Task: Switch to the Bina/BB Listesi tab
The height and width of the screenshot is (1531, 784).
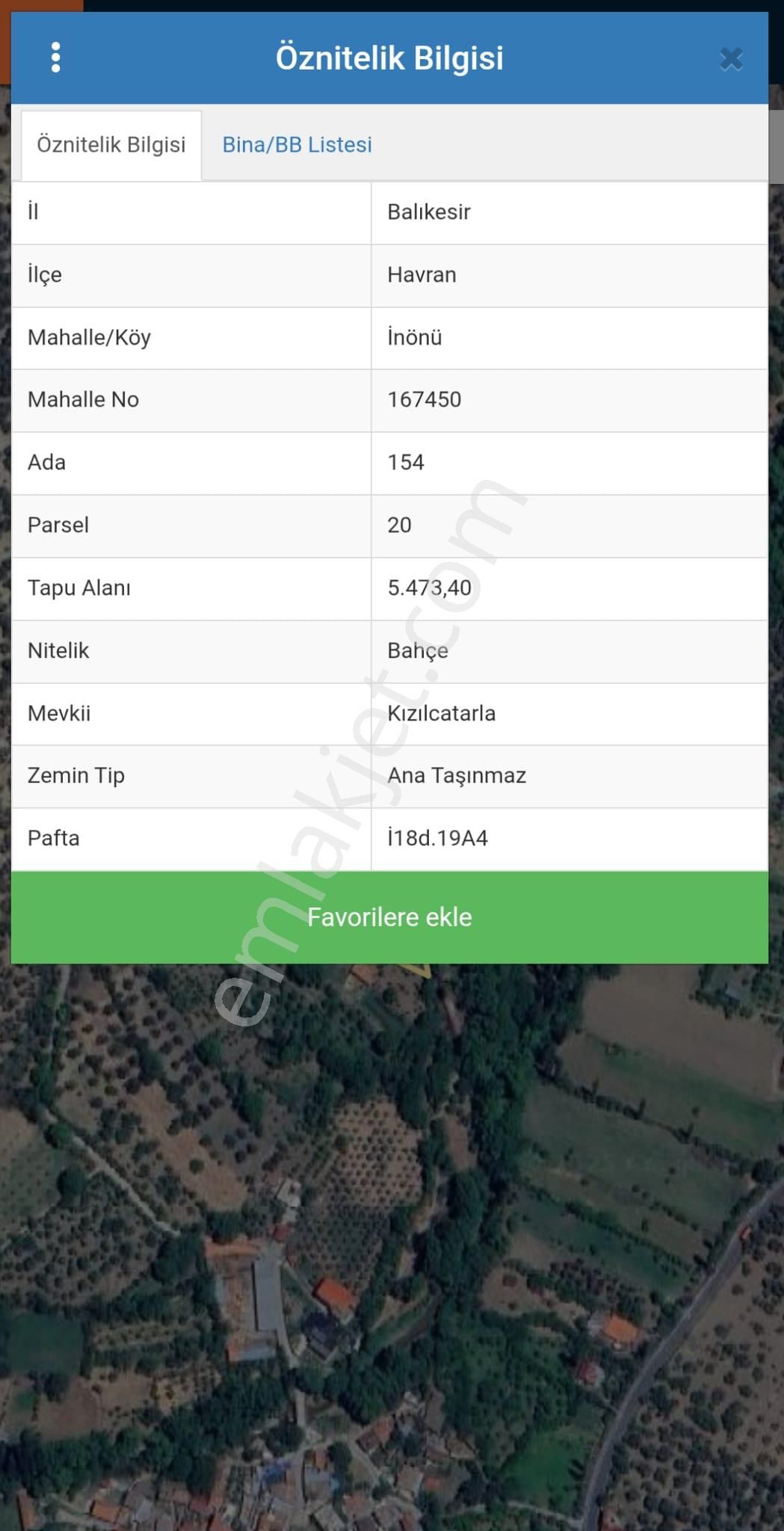Action: [x=297, y=144]
